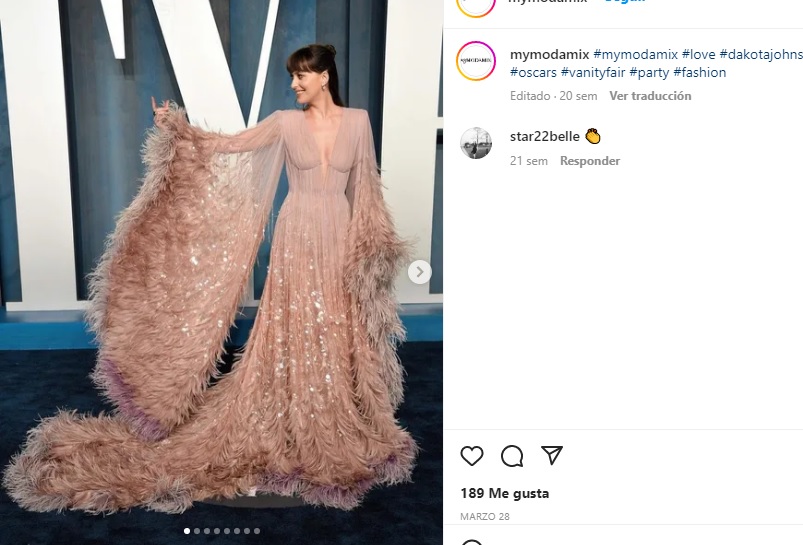Reply to star22belle's comment
The height and width of the screenshot is (545, 803).
589,161
